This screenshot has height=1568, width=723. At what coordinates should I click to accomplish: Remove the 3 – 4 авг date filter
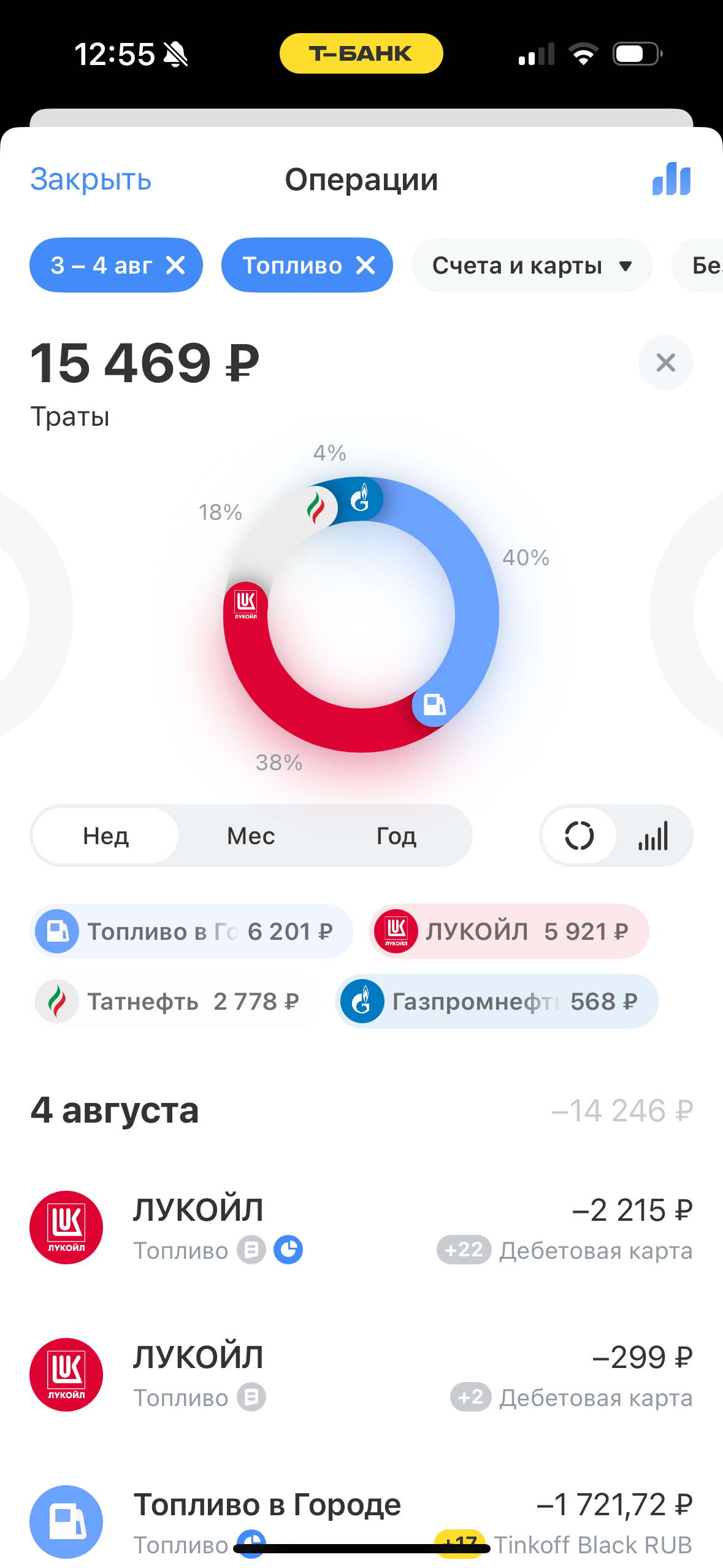point(175,266)
